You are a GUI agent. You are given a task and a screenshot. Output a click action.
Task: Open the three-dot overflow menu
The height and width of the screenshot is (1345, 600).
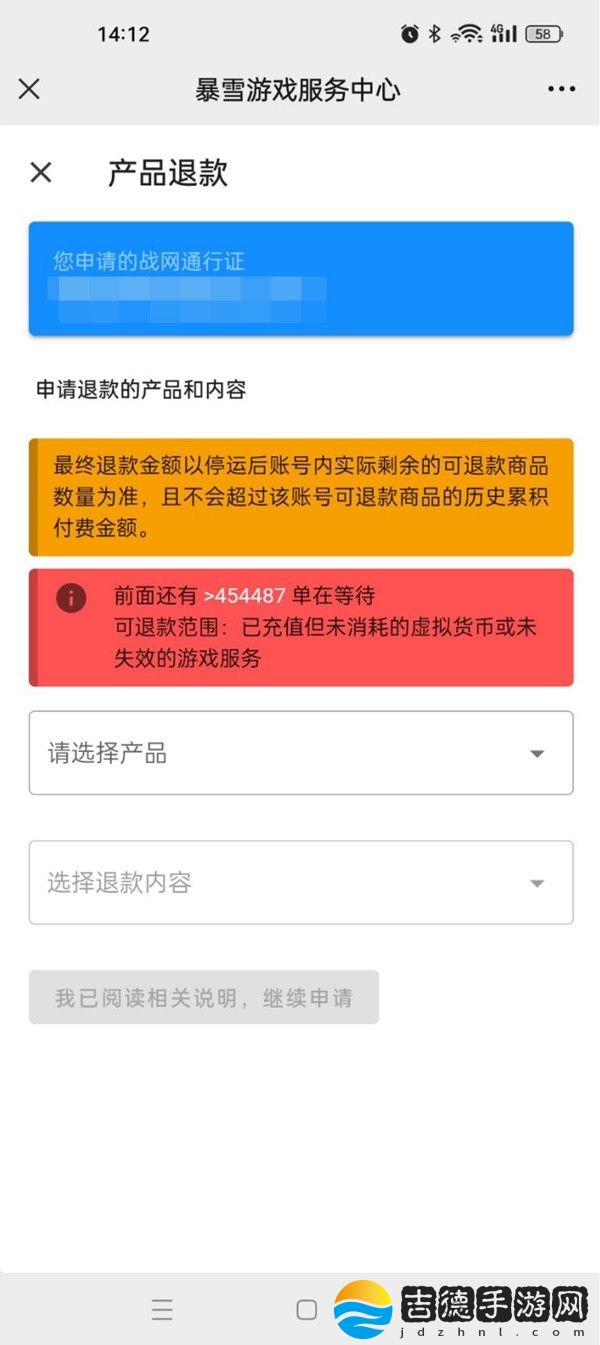coord(562,89)
